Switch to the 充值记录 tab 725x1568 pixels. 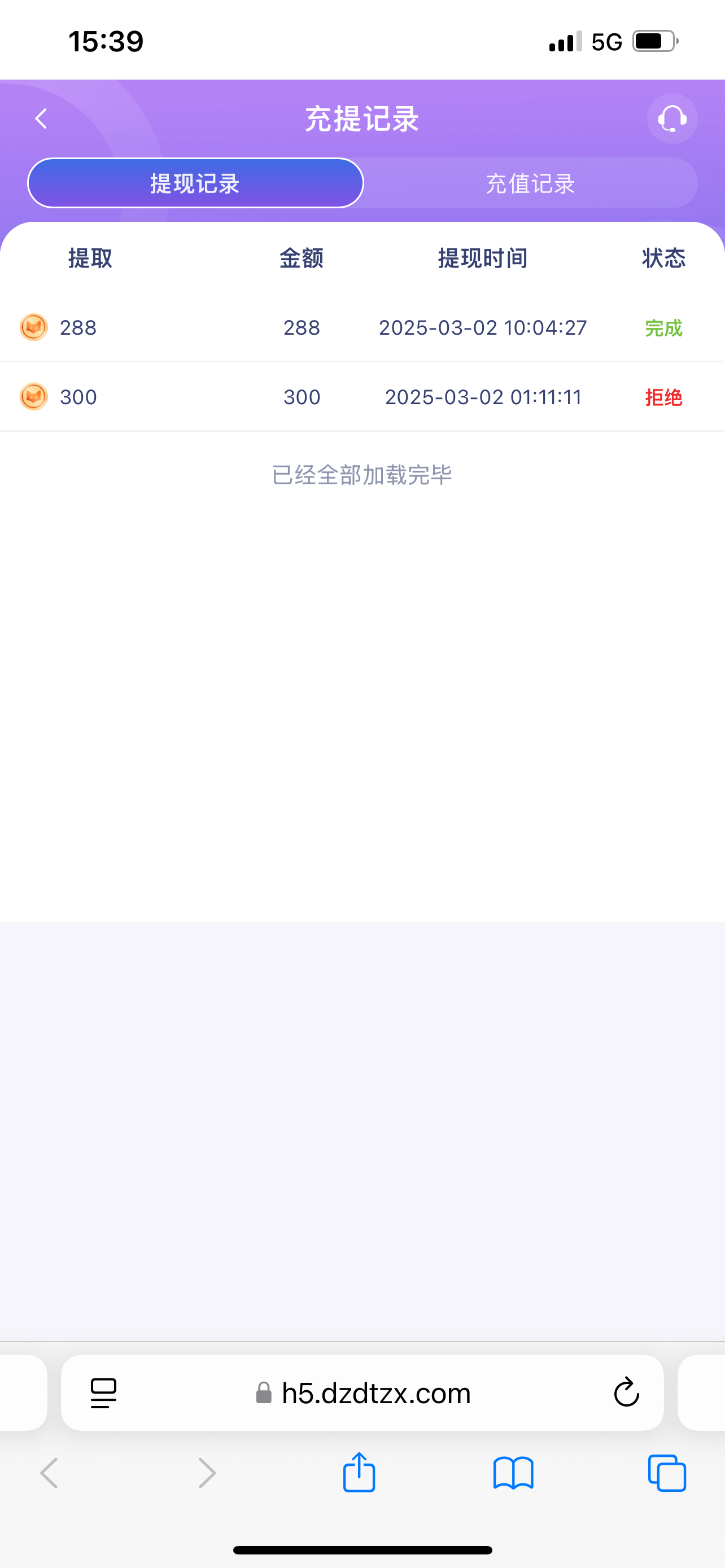pos(530,183)
